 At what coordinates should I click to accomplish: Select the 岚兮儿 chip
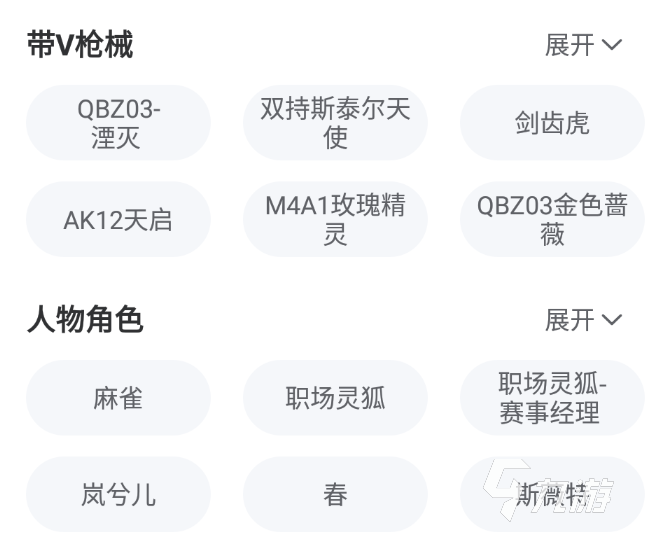[x=118, y=494]
